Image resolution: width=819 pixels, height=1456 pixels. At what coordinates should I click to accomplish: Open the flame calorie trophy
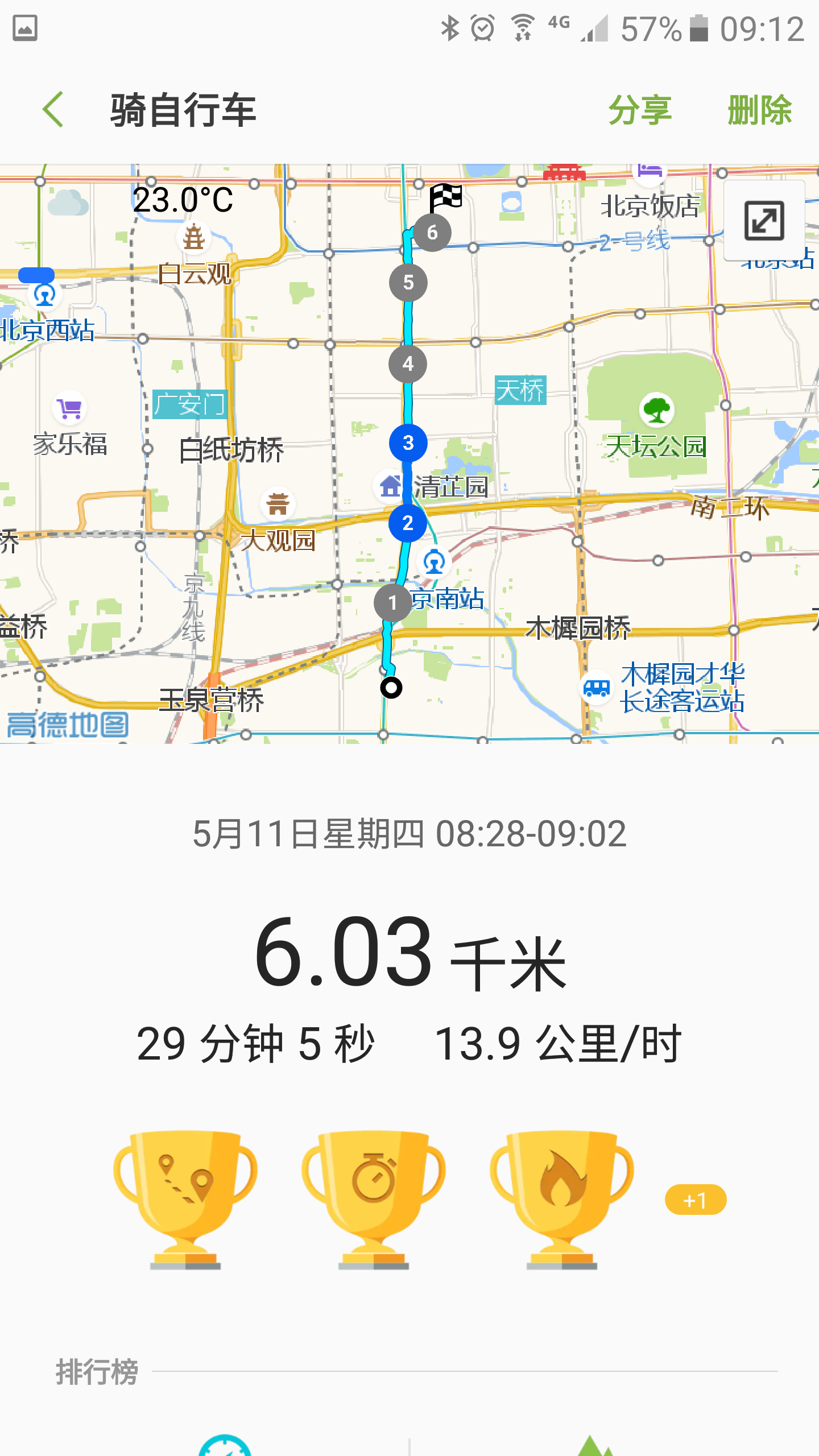coord(561,1199)
